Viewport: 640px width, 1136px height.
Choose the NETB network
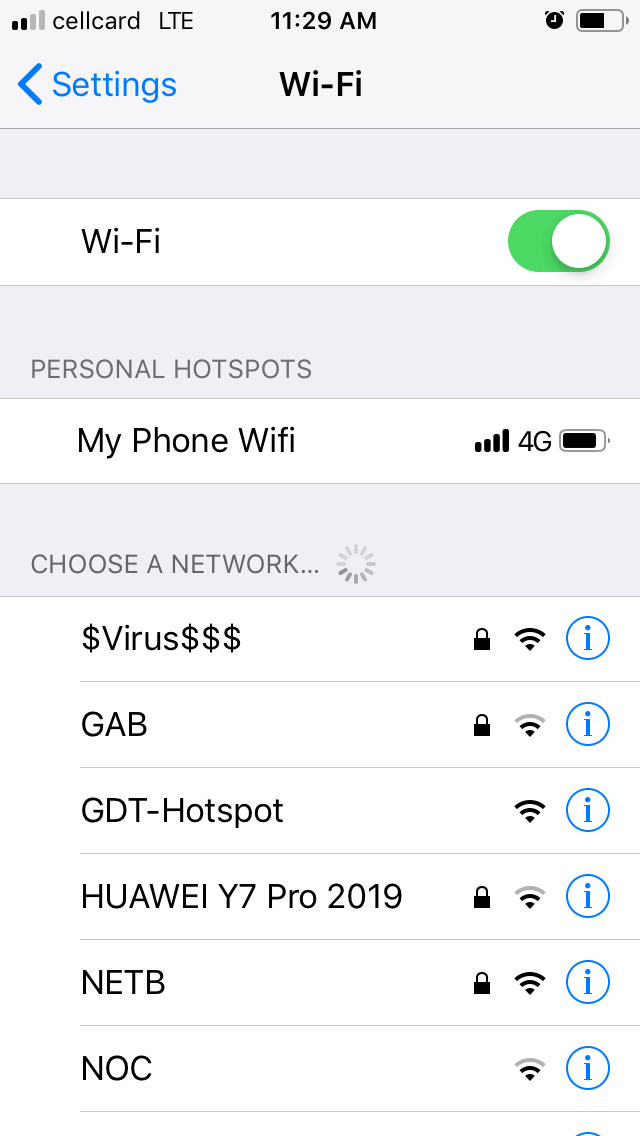click(x=320, y=983)
